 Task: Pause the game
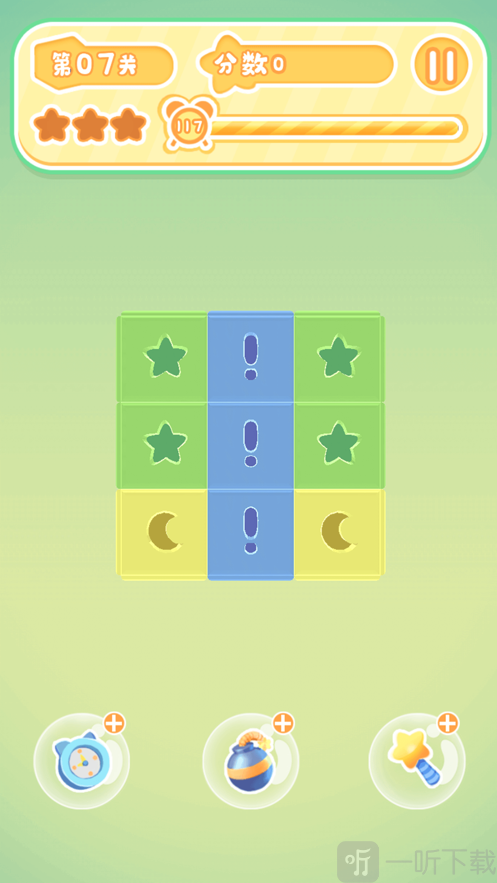pyautogui.click(x=442, y=65)
